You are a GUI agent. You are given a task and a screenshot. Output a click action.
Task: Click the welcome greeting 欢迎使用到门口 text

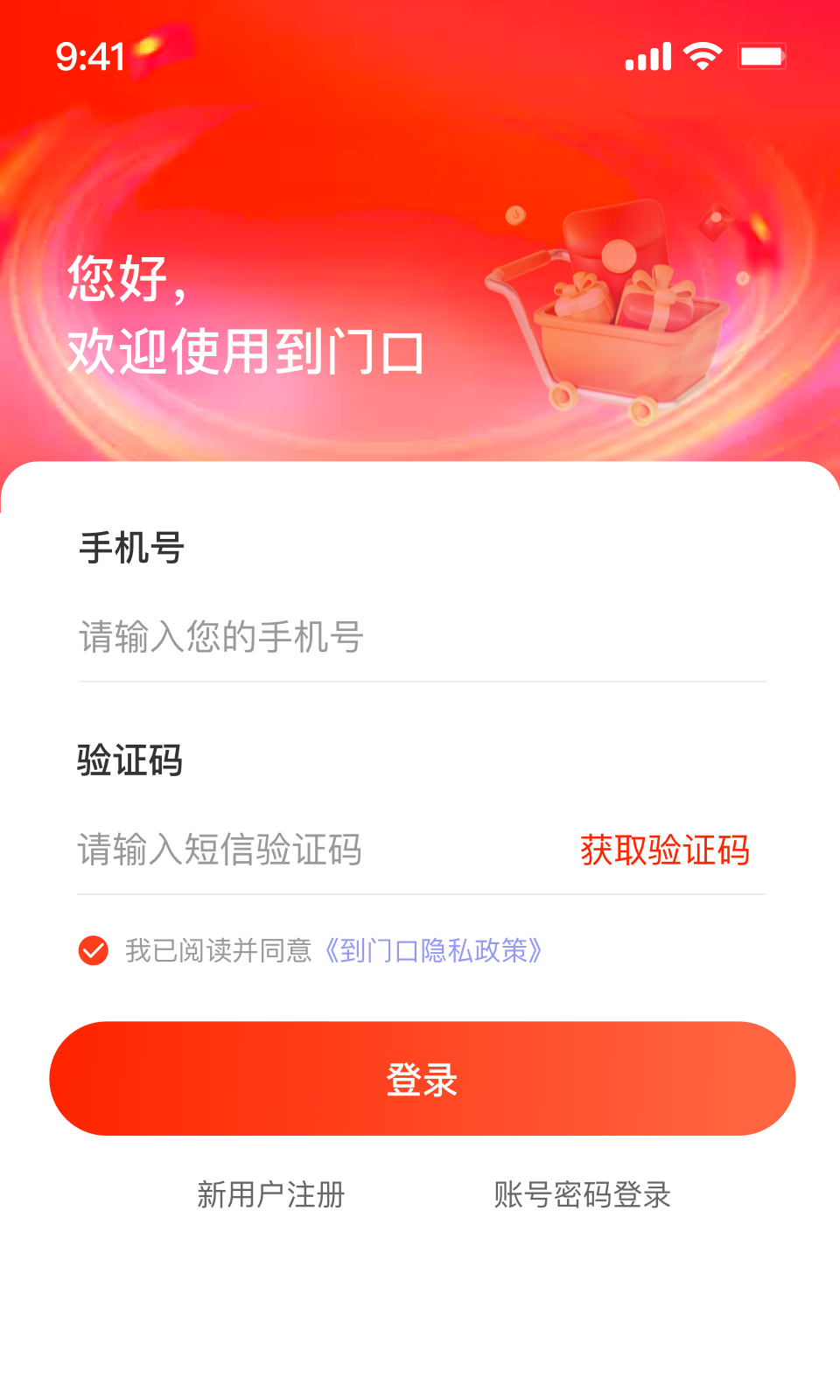point(245,353)
